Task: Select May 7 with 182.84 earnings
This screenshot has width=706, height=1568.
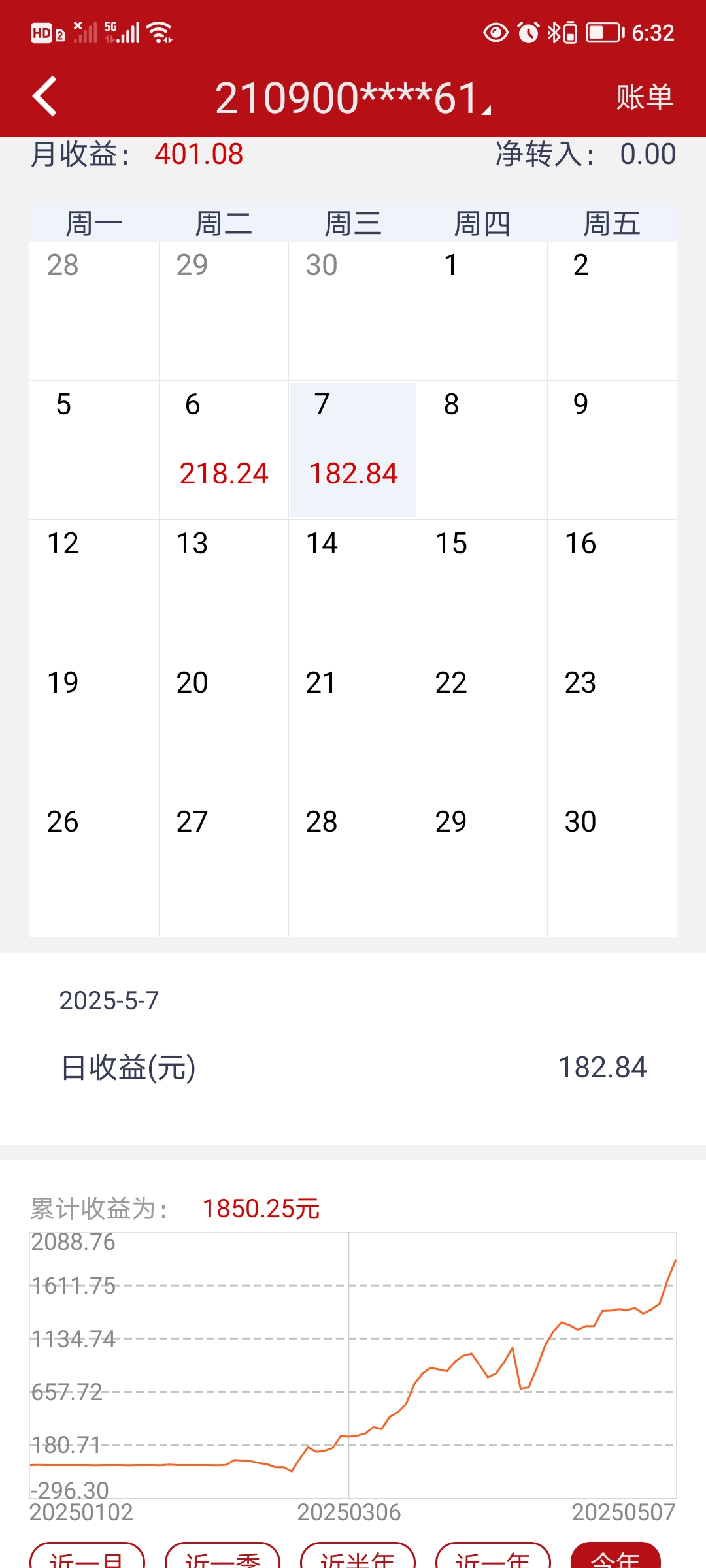Action: click(x=353, y=449)
